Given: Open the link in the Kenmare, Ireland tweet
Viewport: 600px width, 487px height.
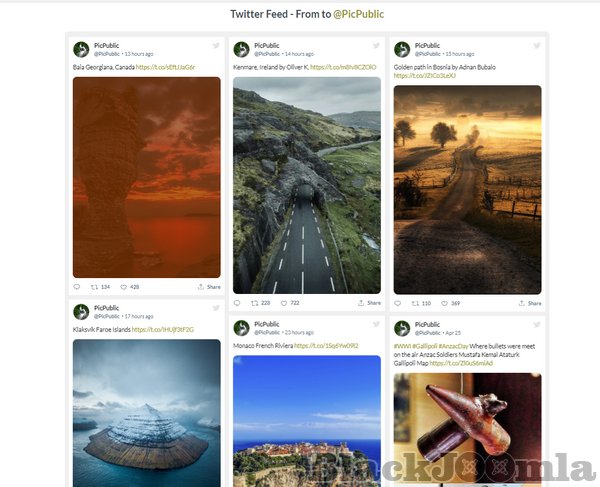Looking at the screenshot, I should [343, 67].
